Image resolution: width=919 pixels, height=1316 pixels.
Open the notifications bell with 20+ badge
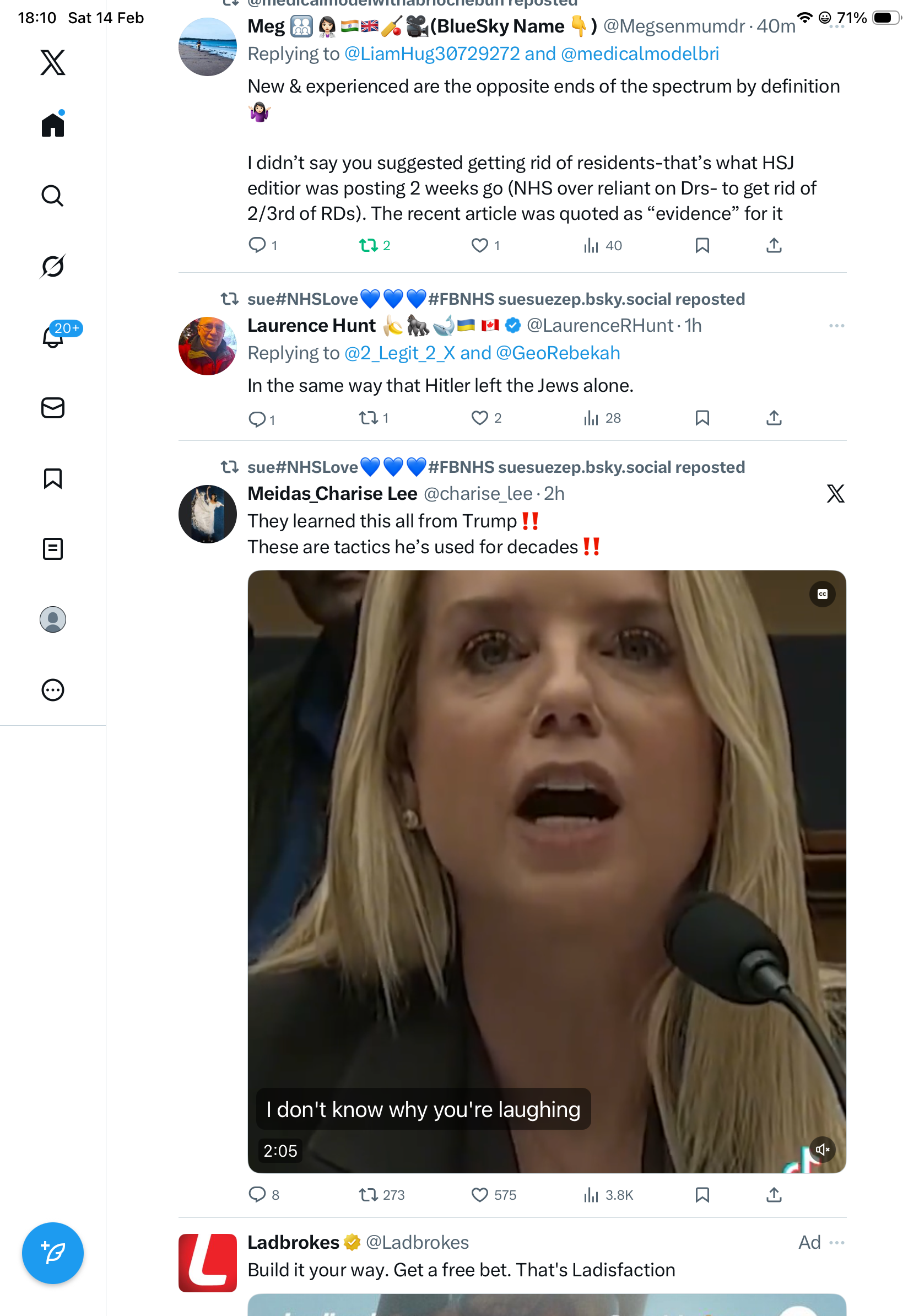coord(53,337)
